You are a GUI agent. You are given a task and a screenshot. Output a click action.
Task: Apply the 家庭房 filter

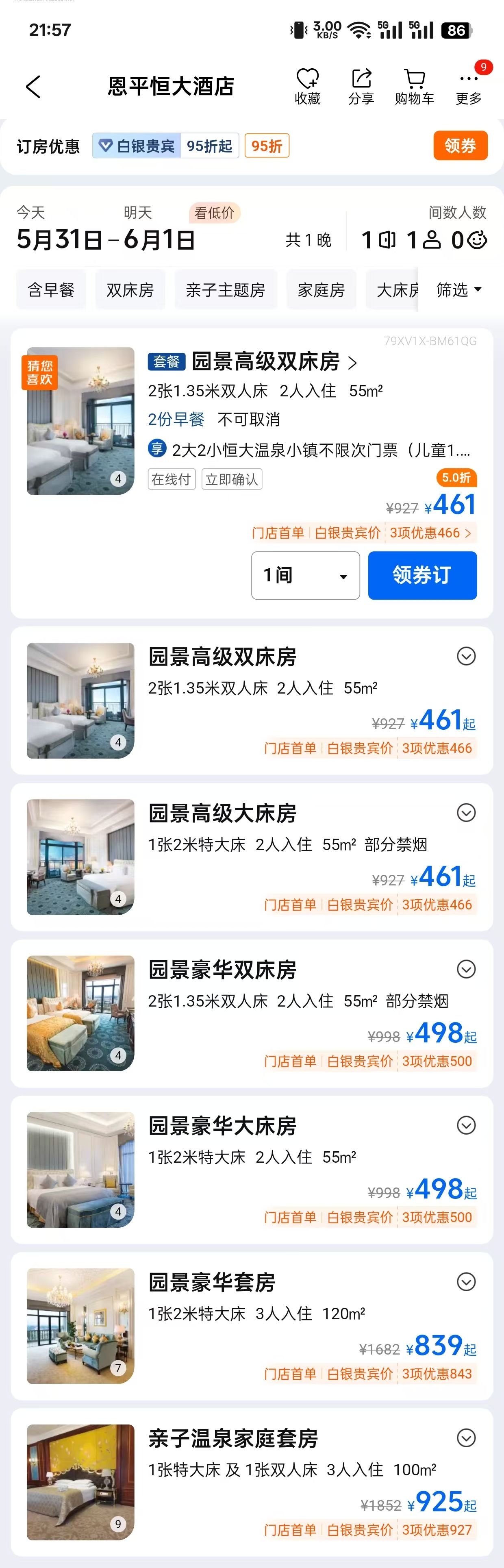[321, 290]
